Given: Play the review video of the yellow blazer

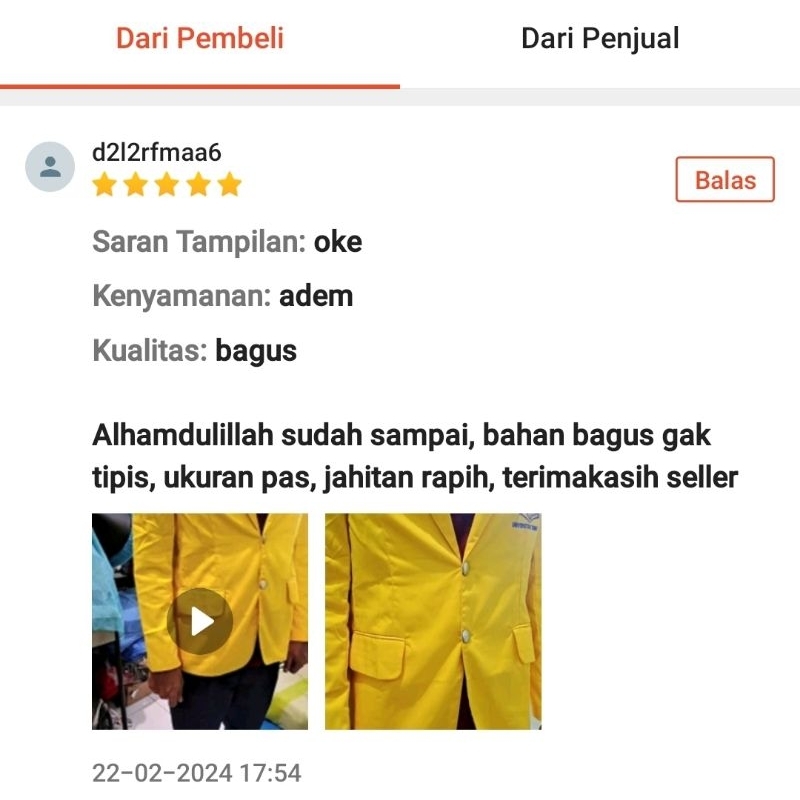Looking at the screenshot, I should click(x=200, y=621).
